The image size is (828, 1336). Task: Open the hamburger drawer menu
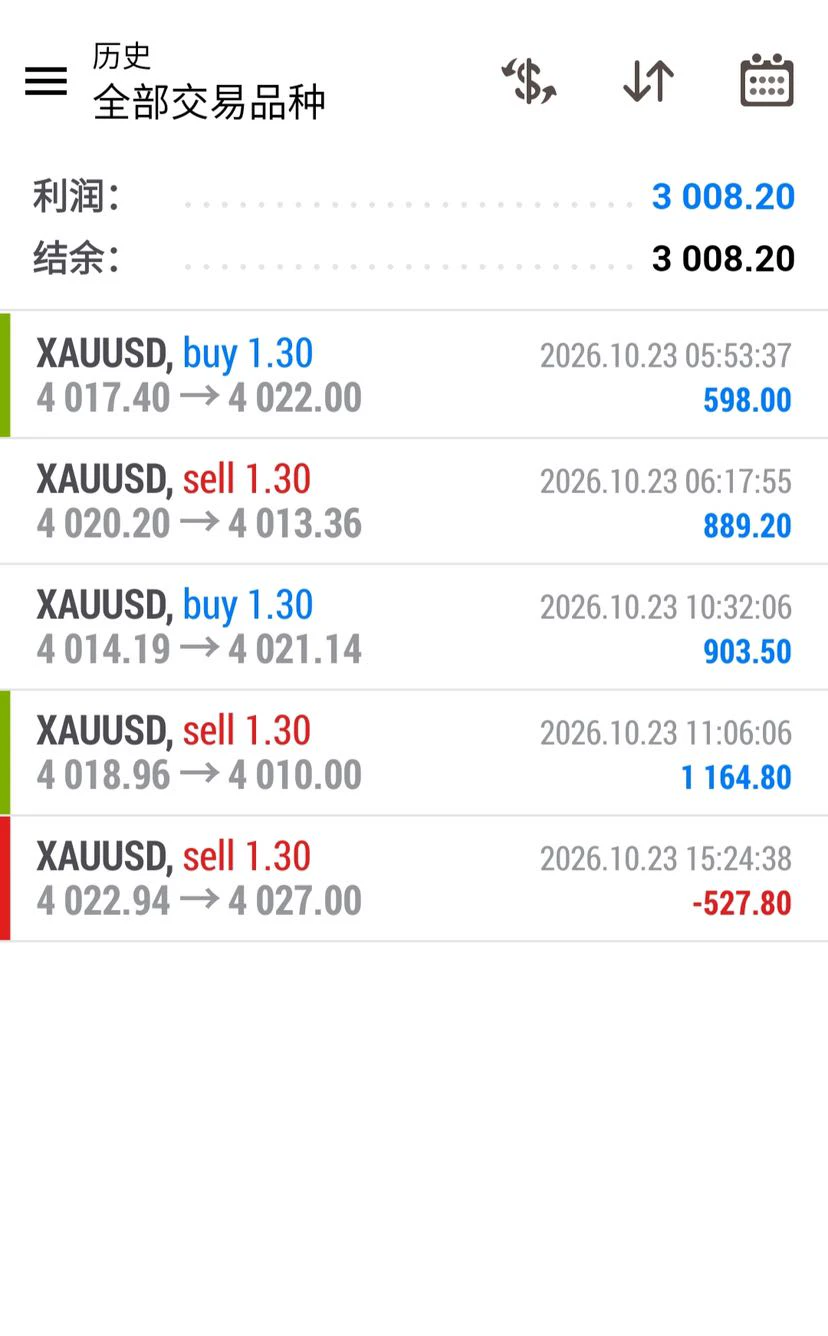46,81
